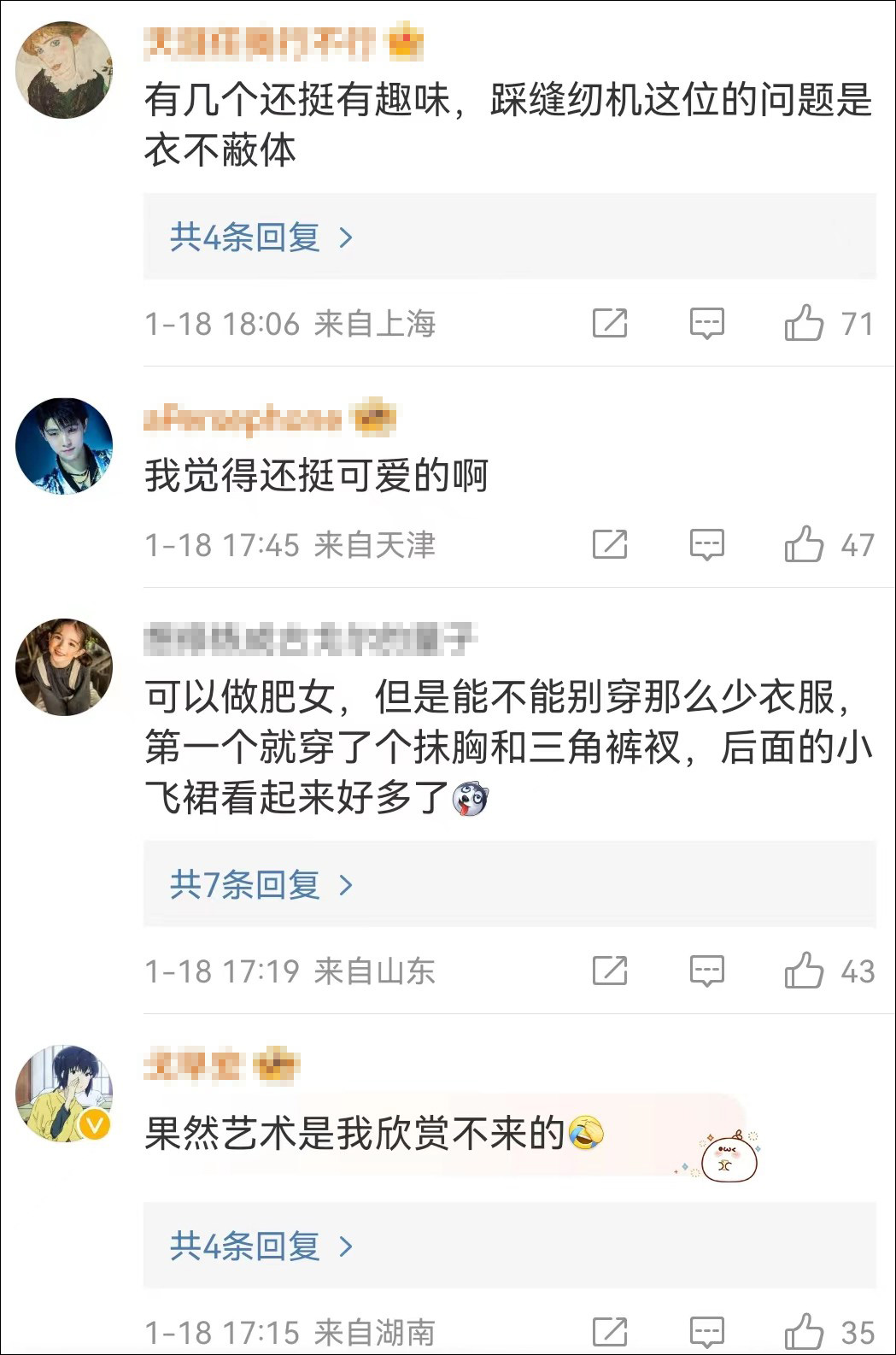This screenshot has width=896, height=1355.
Task: Toggle like on the 43-like comment
Action: pyautogui.click(x=803, y=971)
